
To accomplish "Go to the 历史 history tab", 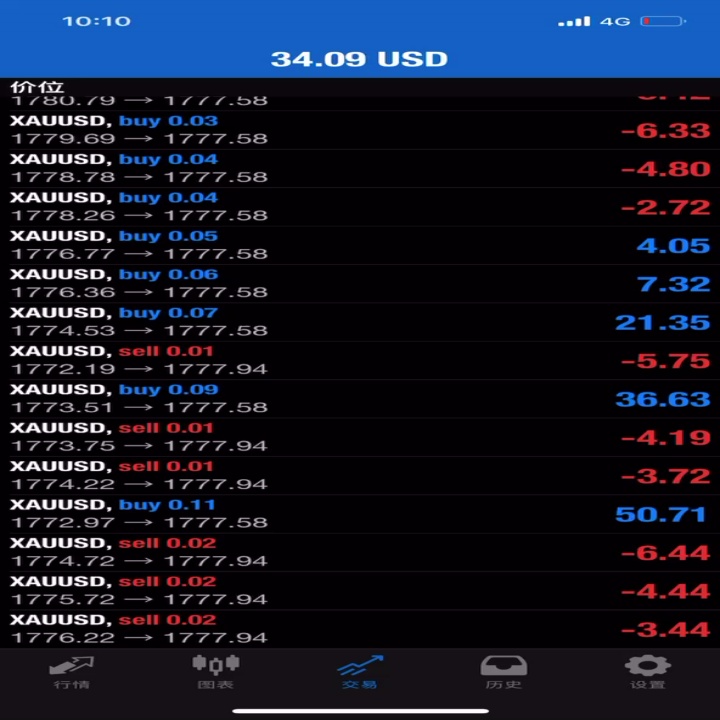I will pos(504,673).
